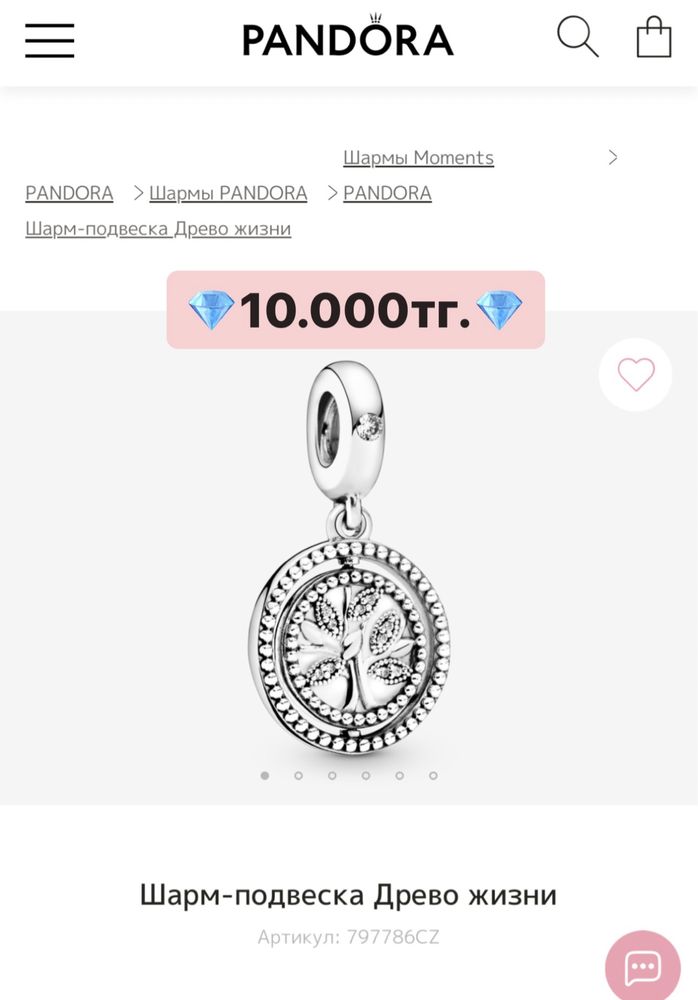This screenshot has width=698, height=1000.
Task: Open the Шармы PANDORA breadcrumb
Action: tap(228, 193)
